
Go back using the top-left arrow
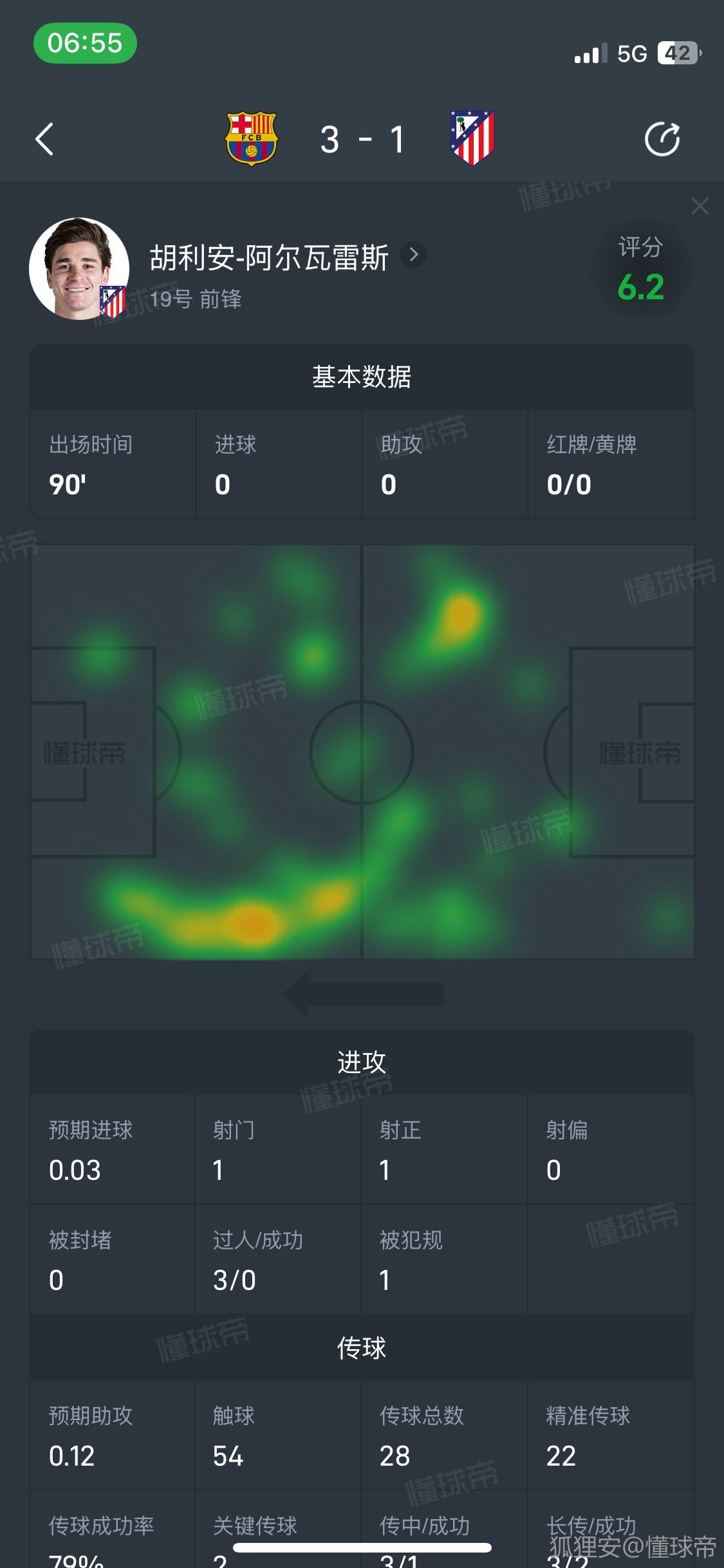coord(44,139)
